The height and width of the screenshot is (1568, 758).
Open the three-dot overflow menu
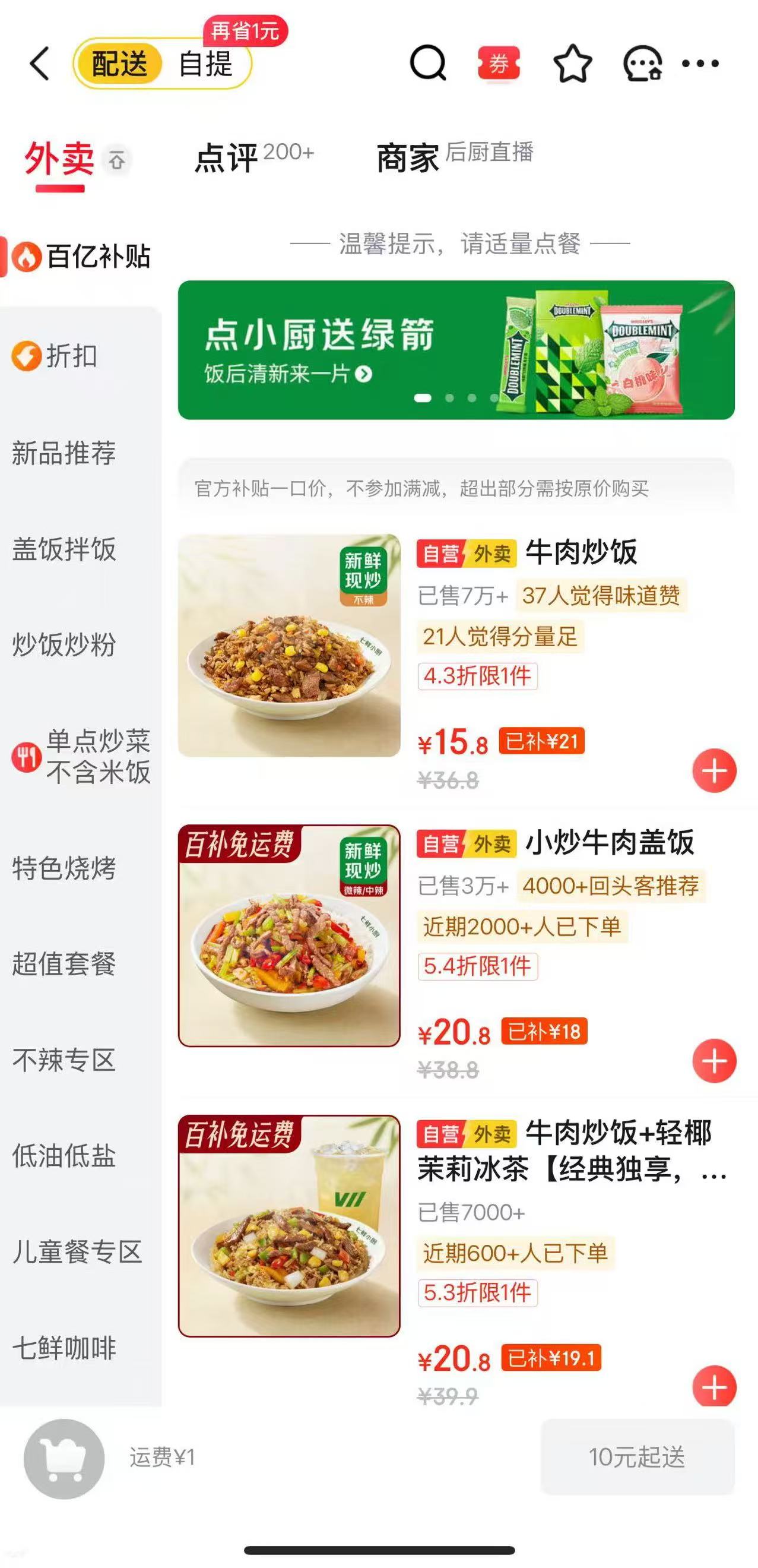(700, 64)
